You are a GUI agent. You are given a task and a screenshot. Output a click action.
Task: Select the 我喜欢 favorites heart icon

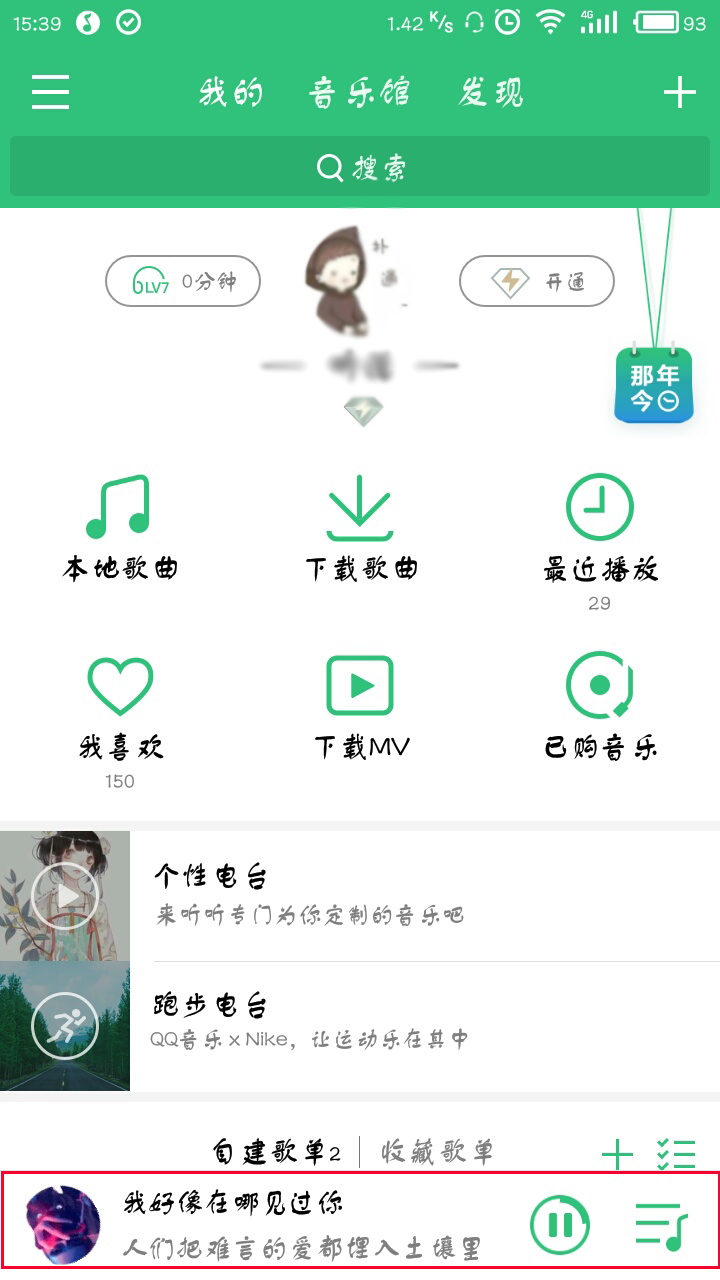(119, 684)
